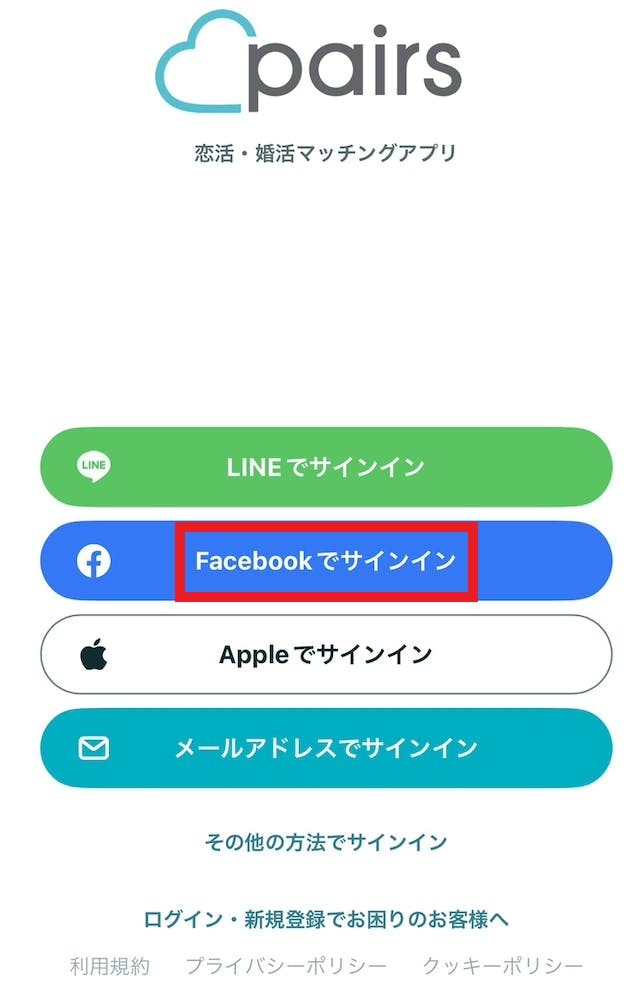Tap Facebookでサインイン button

[x=325, y=561]
